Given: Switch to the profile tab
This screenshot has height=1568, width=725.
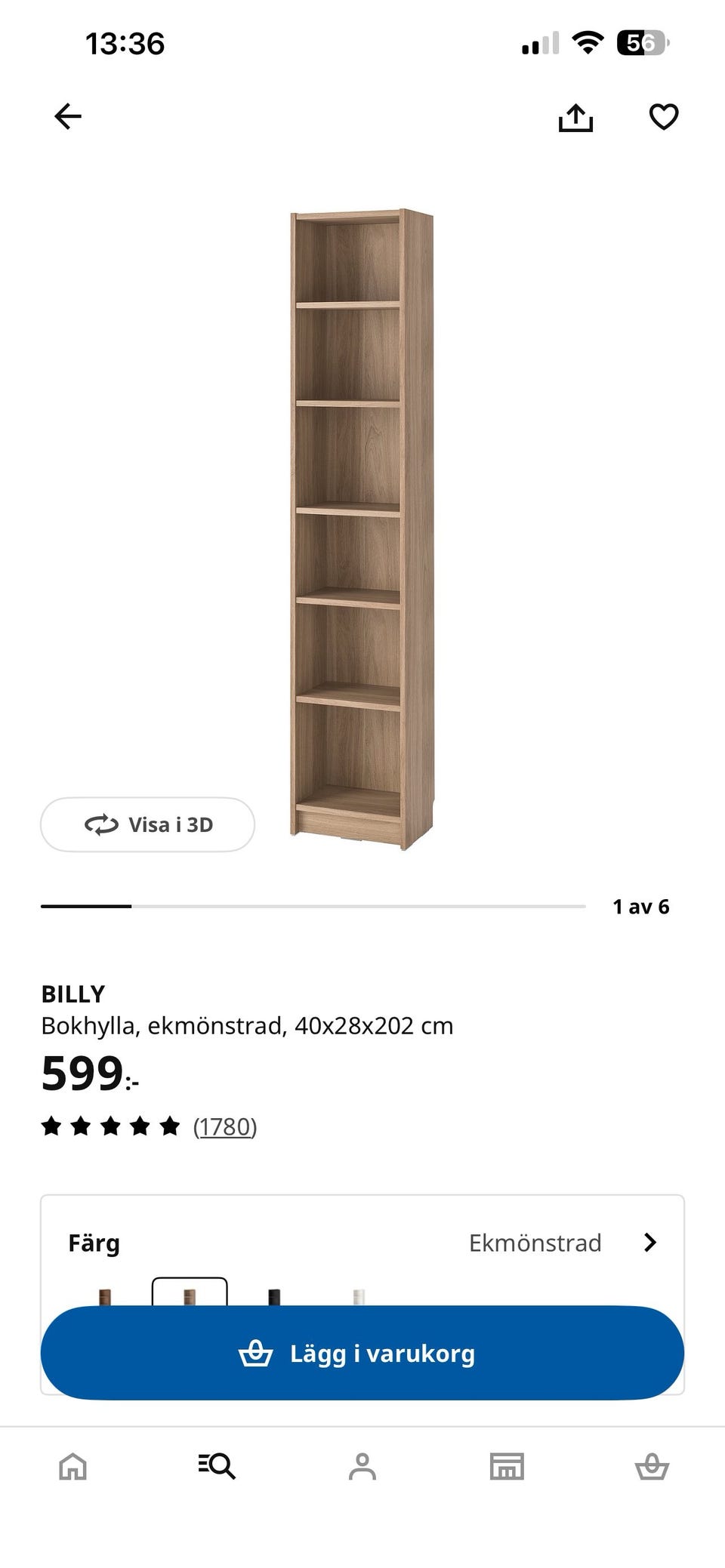Looking at the screenshot, I should [362, 1468].
